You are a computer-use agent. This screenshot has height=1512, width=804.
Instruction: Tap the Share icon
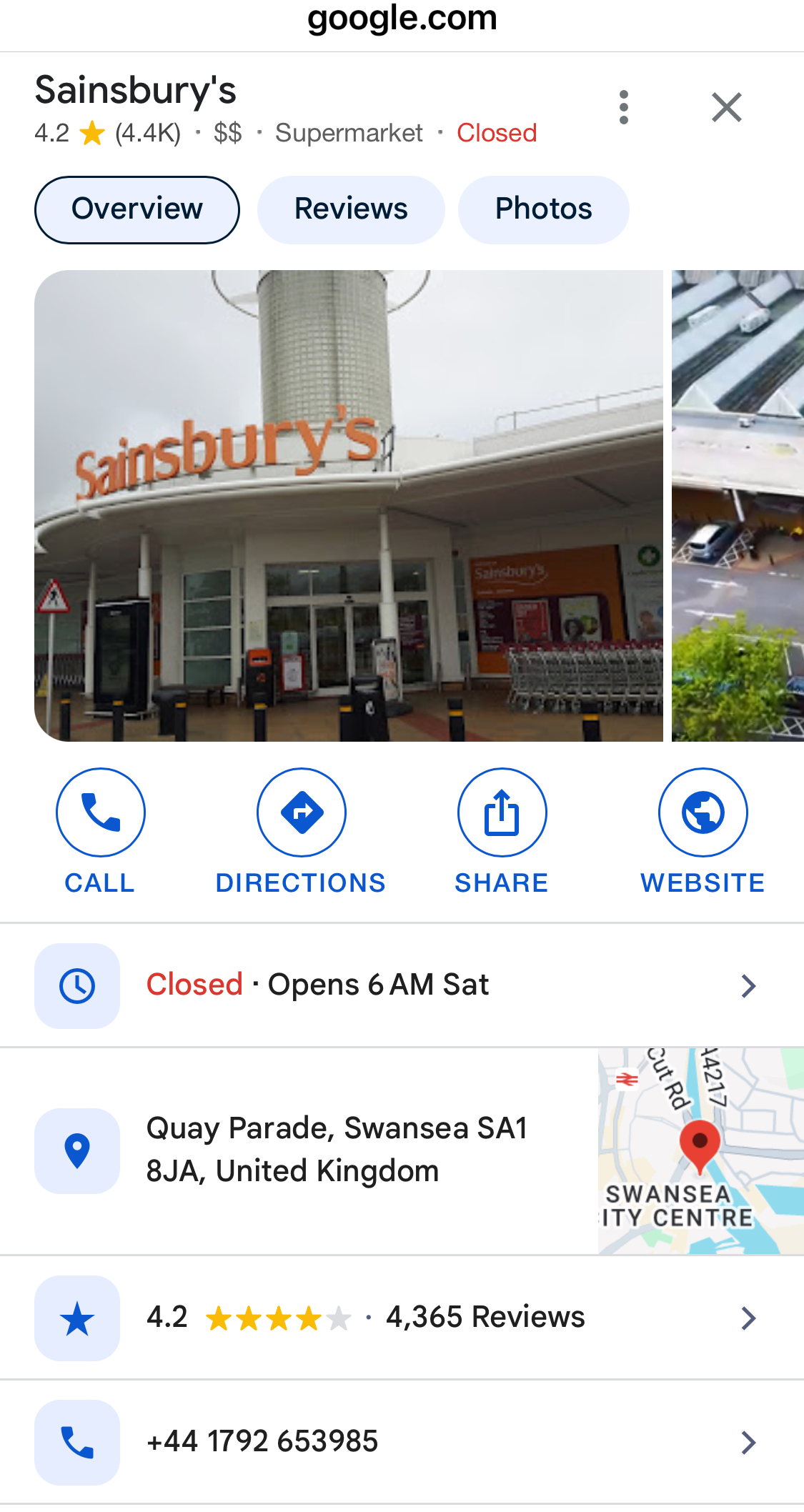click(x=502, y=812)
